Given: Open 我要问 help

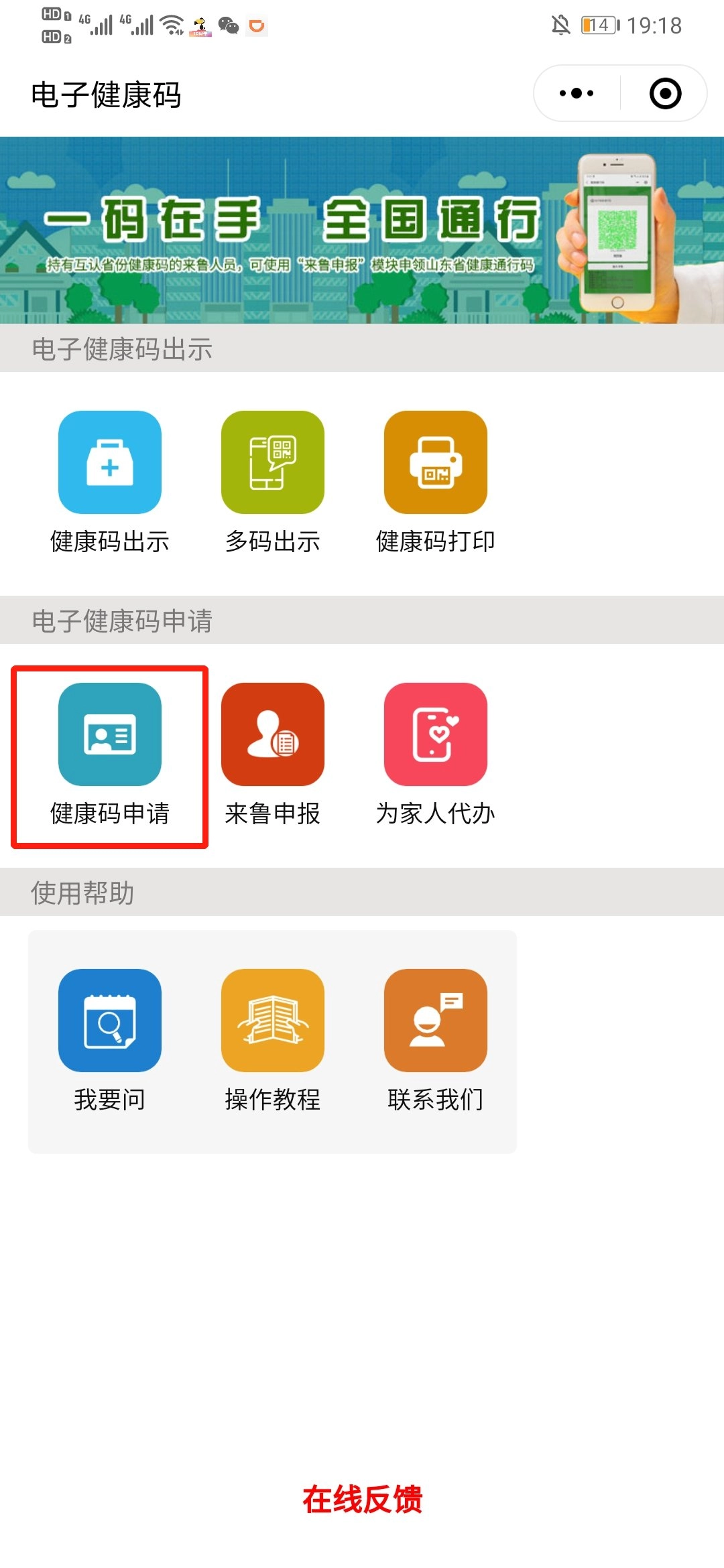Looking at the screenshot, I should pos(110,1020).
